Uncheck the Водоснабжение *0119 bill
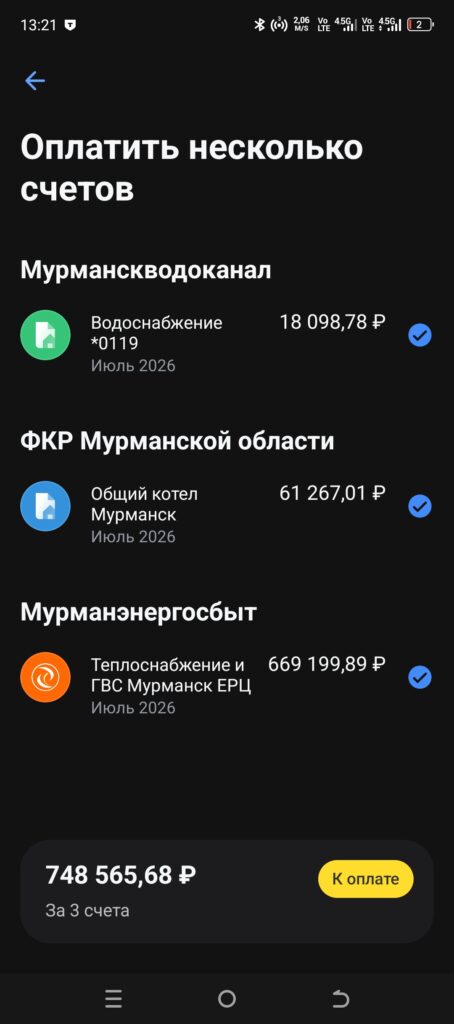The height and width of the screenshot is (1024, 454). [419, 335]
